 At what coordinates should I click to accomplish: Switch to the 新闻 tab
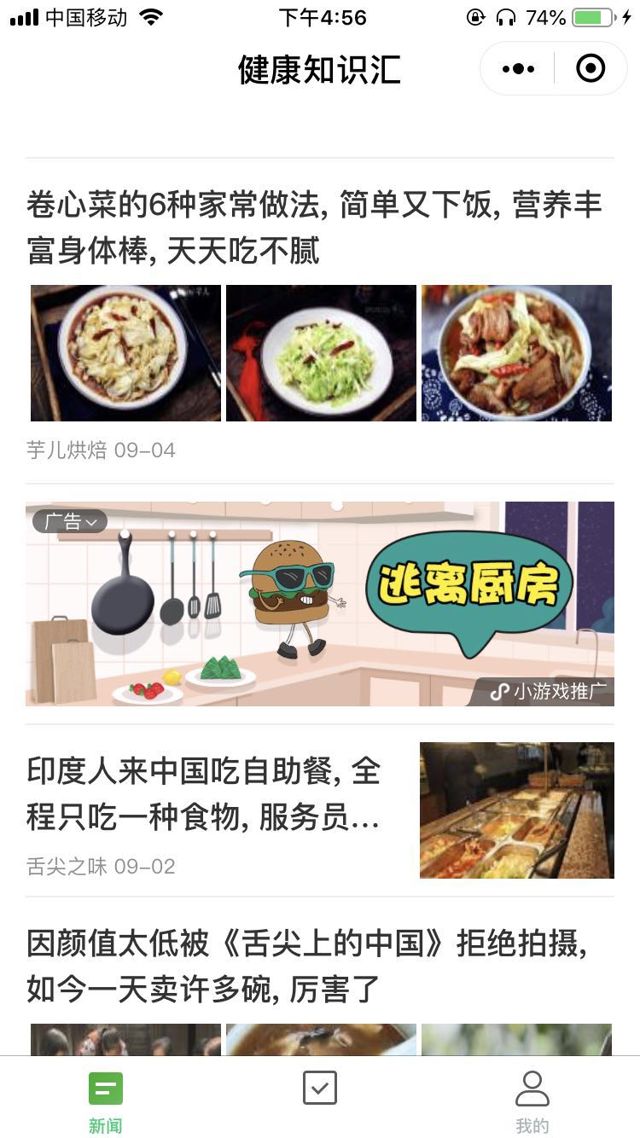pyautogui.click(x=105, y=1100)
